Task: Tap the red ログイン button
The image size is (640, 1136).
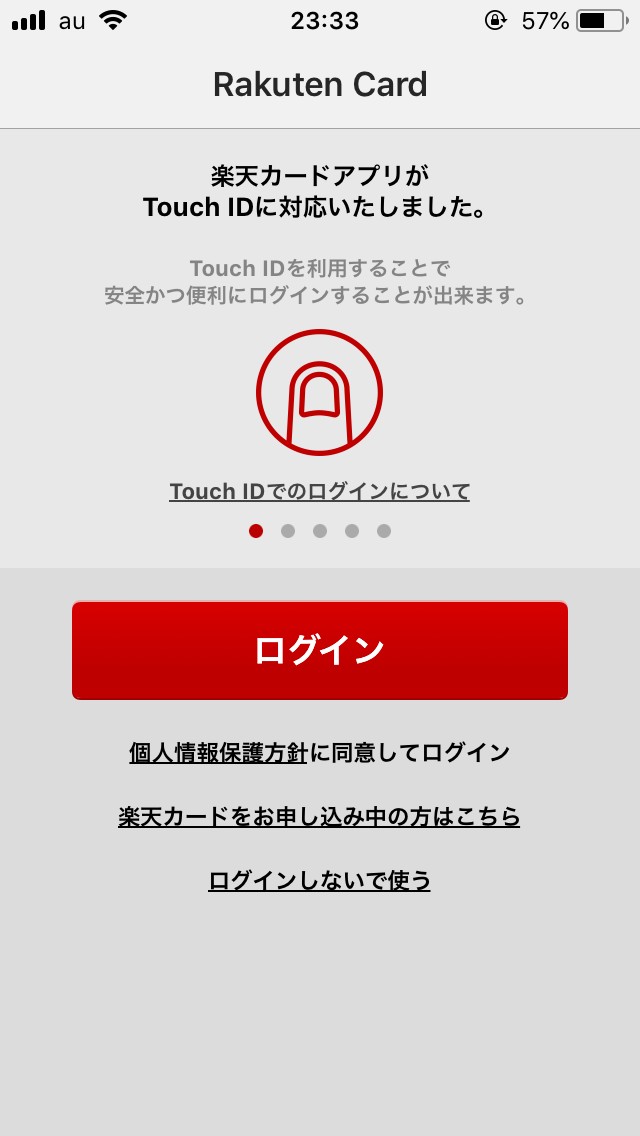Action: pyautogui.click(x=320, y=650)
